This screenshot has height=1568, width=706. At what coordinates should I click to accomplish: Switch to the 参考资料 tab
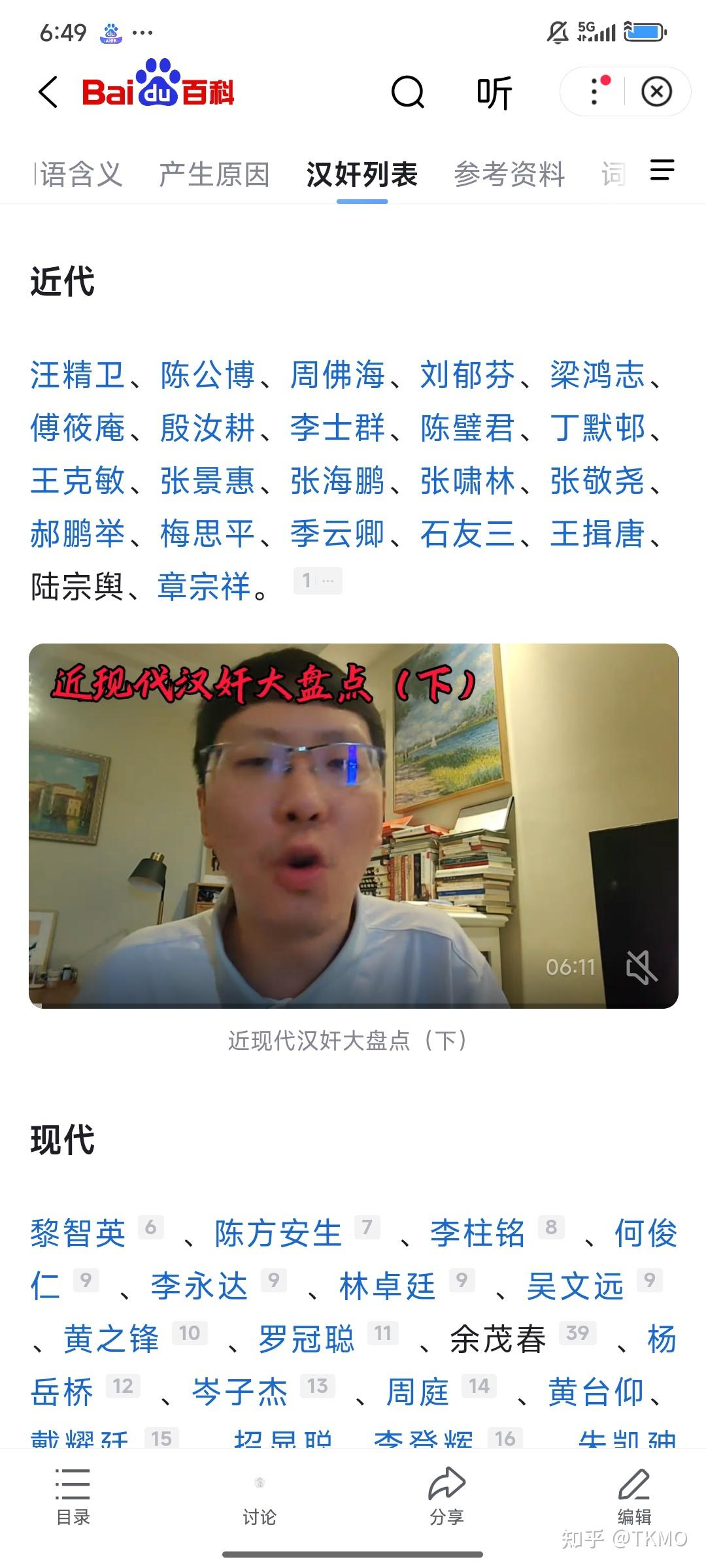(x=509, y=174)
